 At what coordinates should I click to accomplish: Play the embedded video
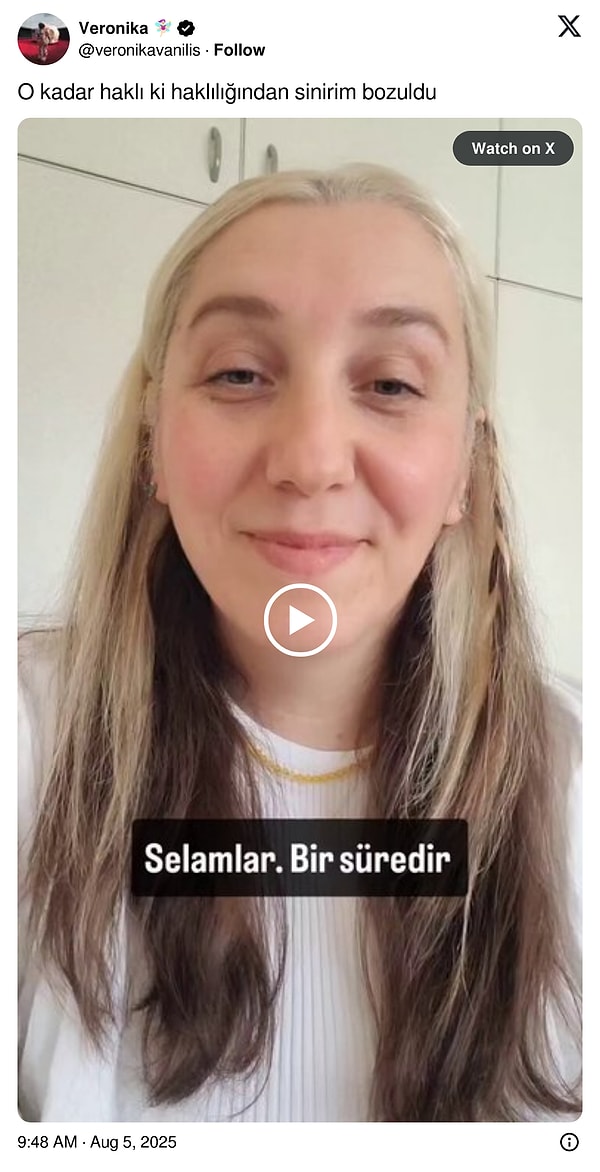[300, 620]
